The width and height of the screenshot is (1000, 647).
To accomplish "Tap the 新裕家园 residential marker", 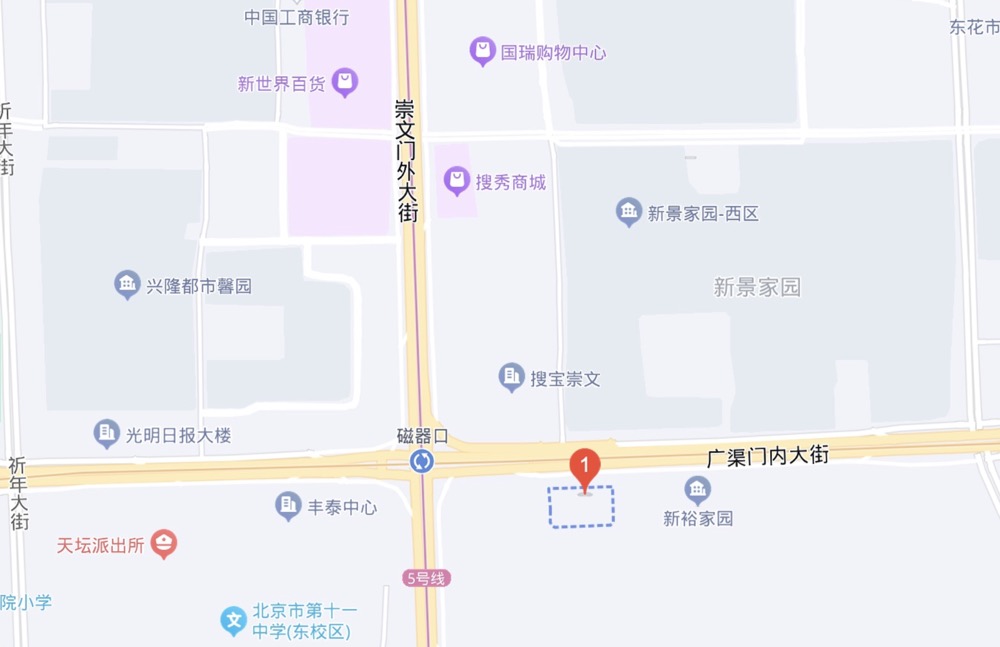I will tap(698, 490).
